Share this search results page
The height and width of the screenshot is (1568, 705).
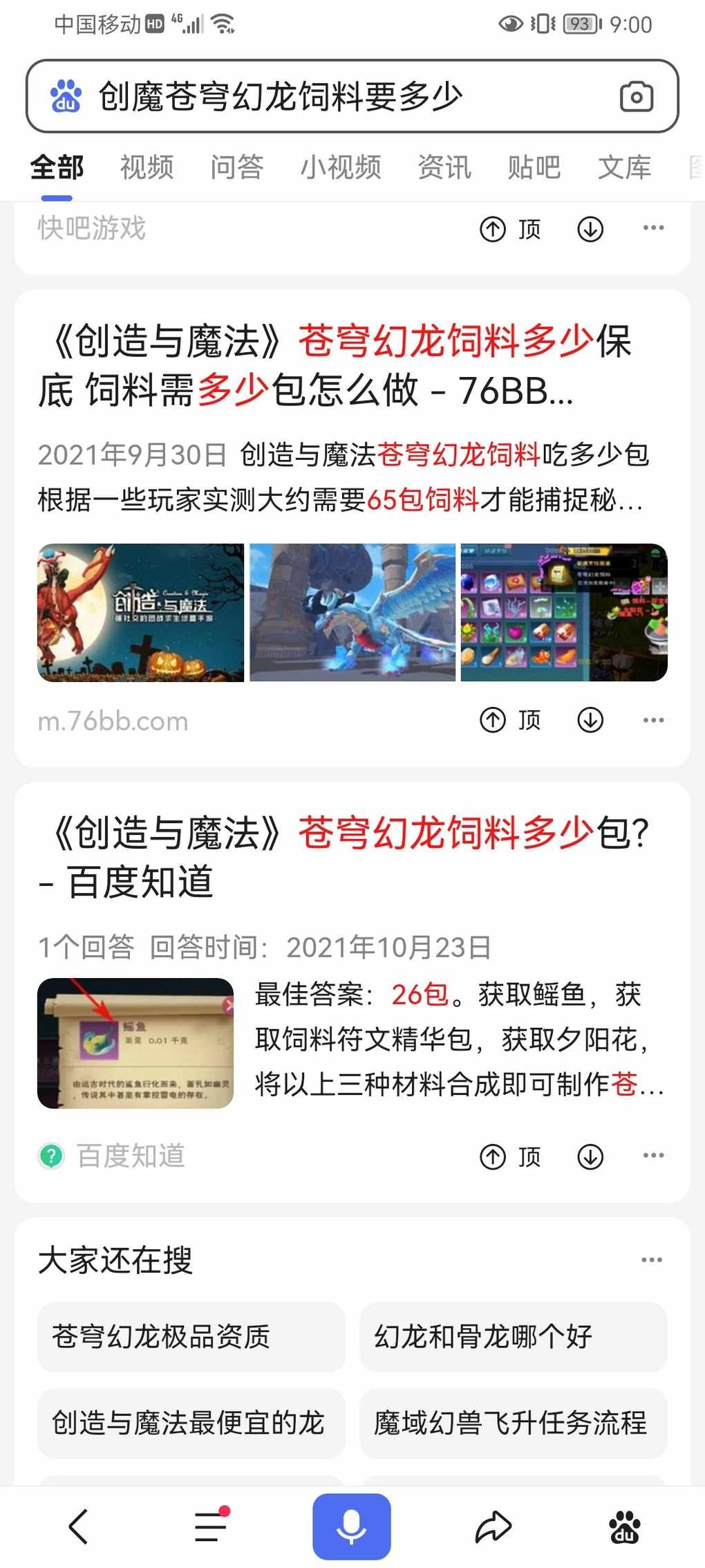click(493, 1526)
